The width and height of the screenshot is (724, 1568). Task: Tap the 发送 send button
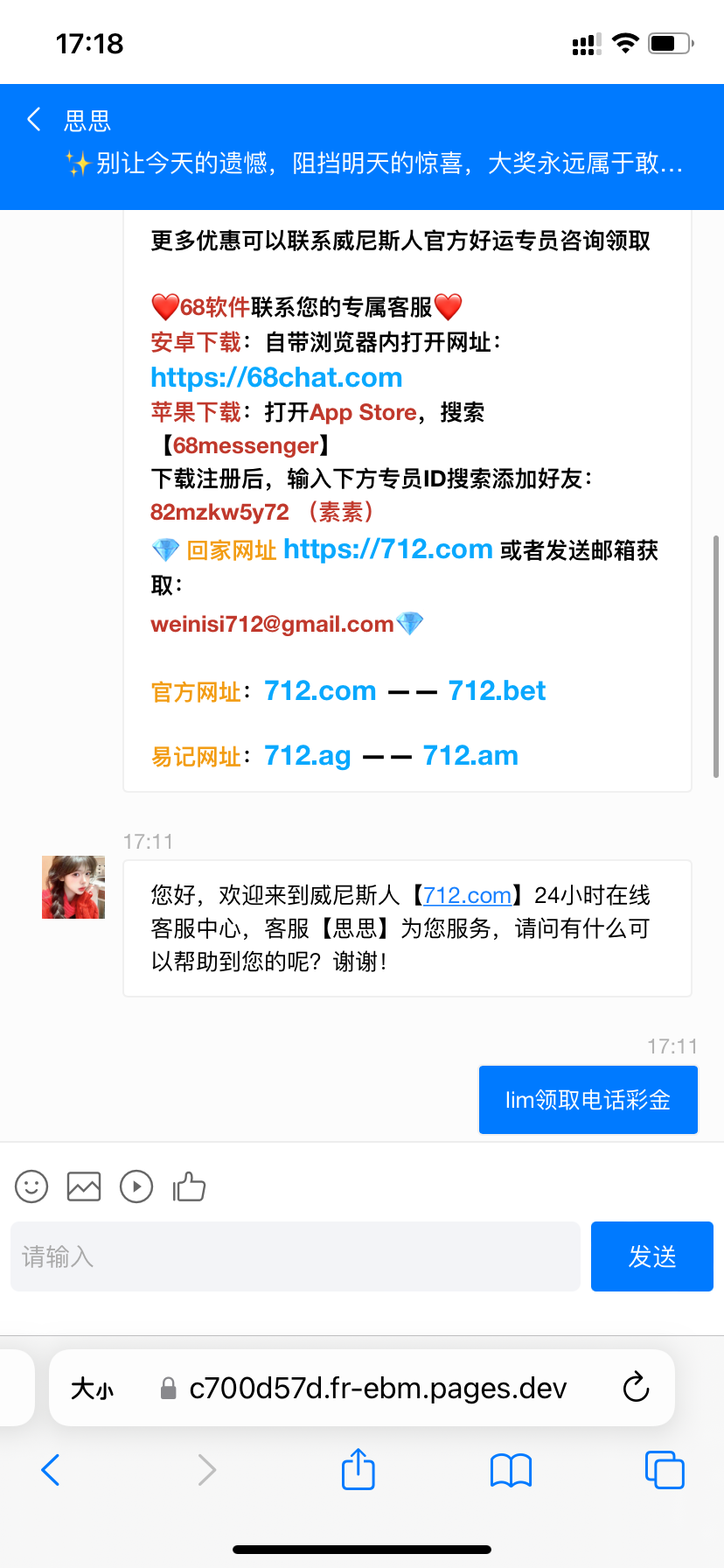point(652,1256)
